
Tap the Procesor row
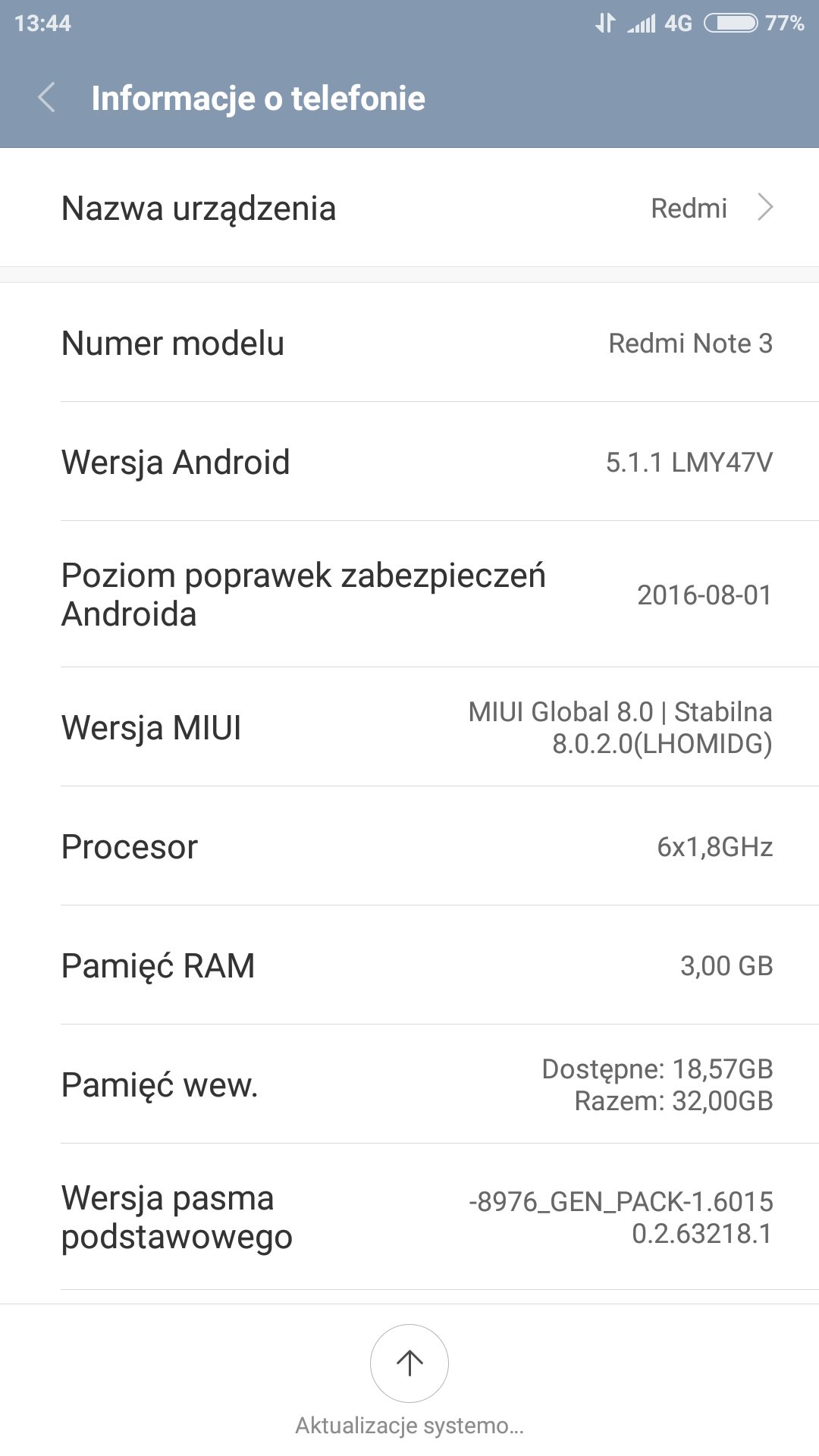coord(409,846)
